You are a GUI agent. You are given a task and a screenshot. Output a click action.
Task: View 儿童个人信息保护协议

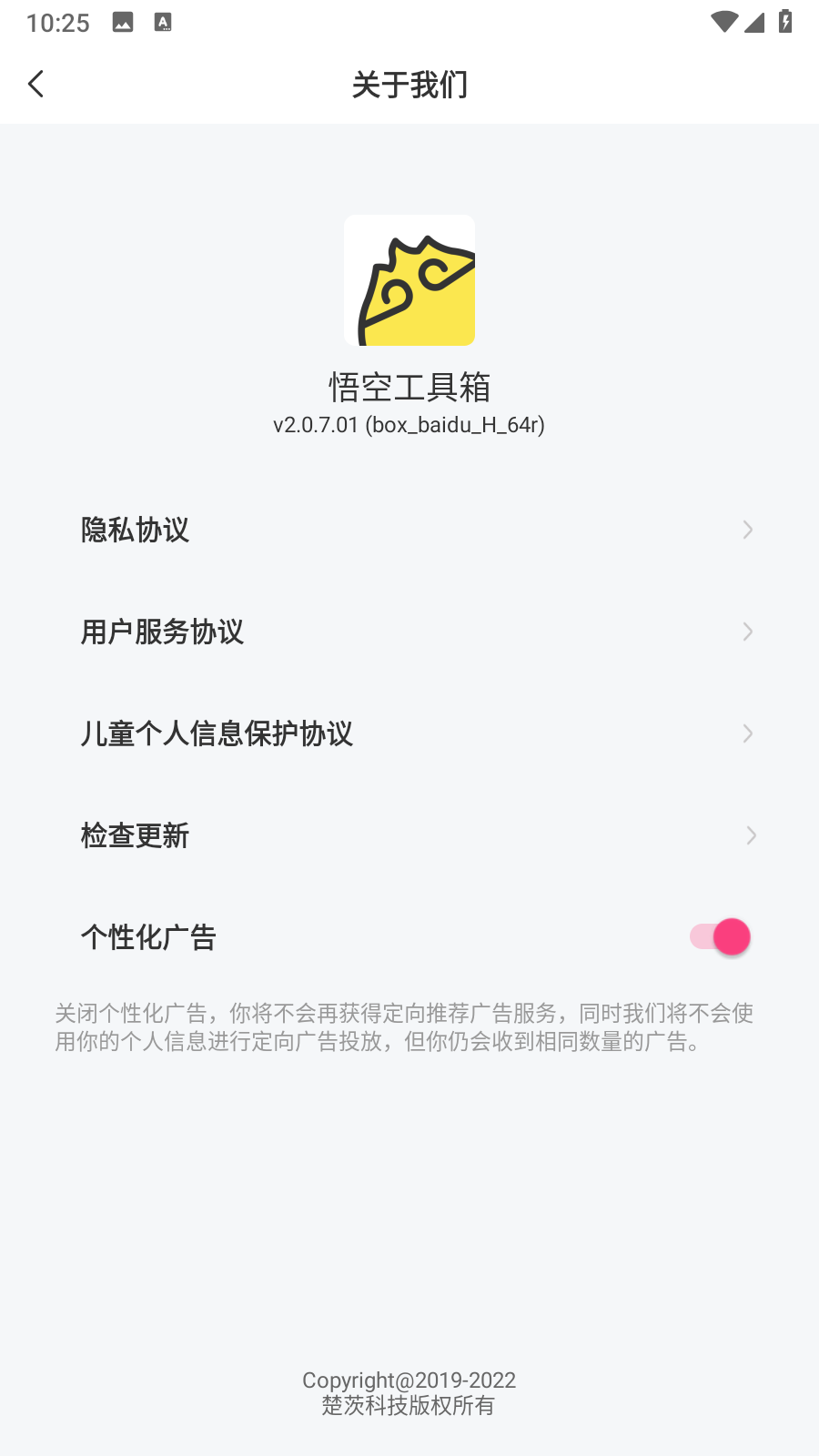(409, 733)
